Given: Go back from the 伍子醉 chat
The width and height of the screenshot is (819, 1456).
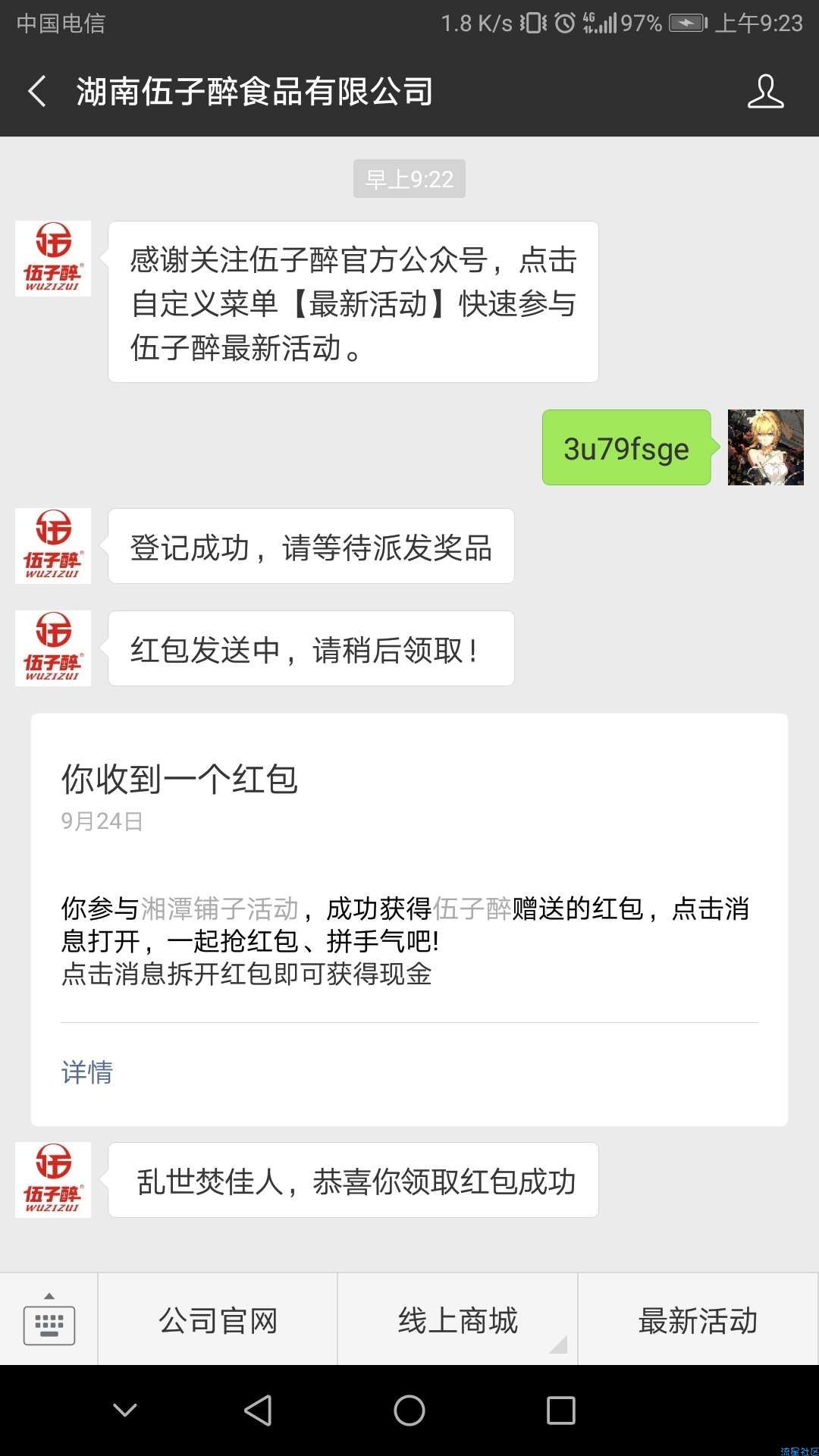Looking at the screenshot, I should 38,92.
